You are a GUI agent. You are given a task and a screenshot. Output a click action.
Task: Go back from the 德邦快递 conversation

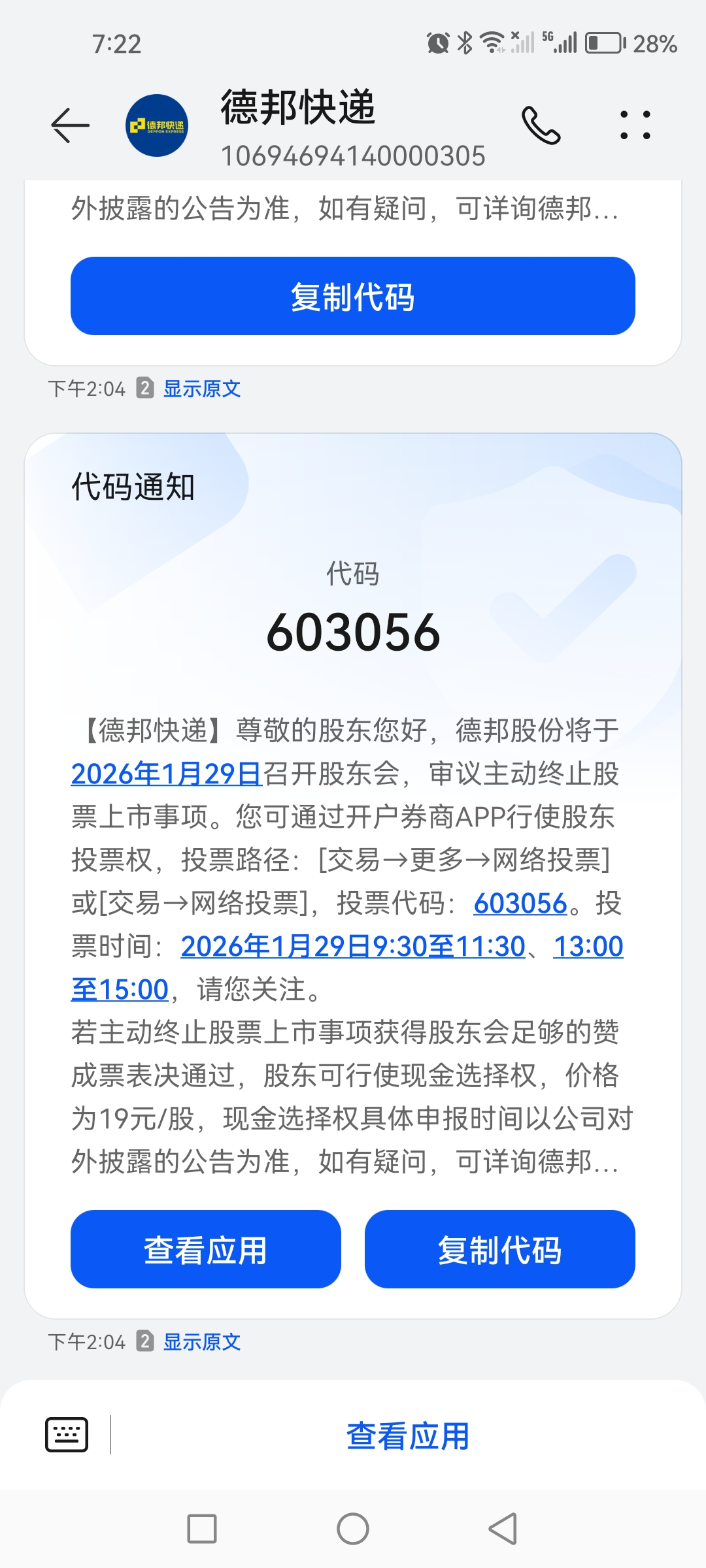70,125
